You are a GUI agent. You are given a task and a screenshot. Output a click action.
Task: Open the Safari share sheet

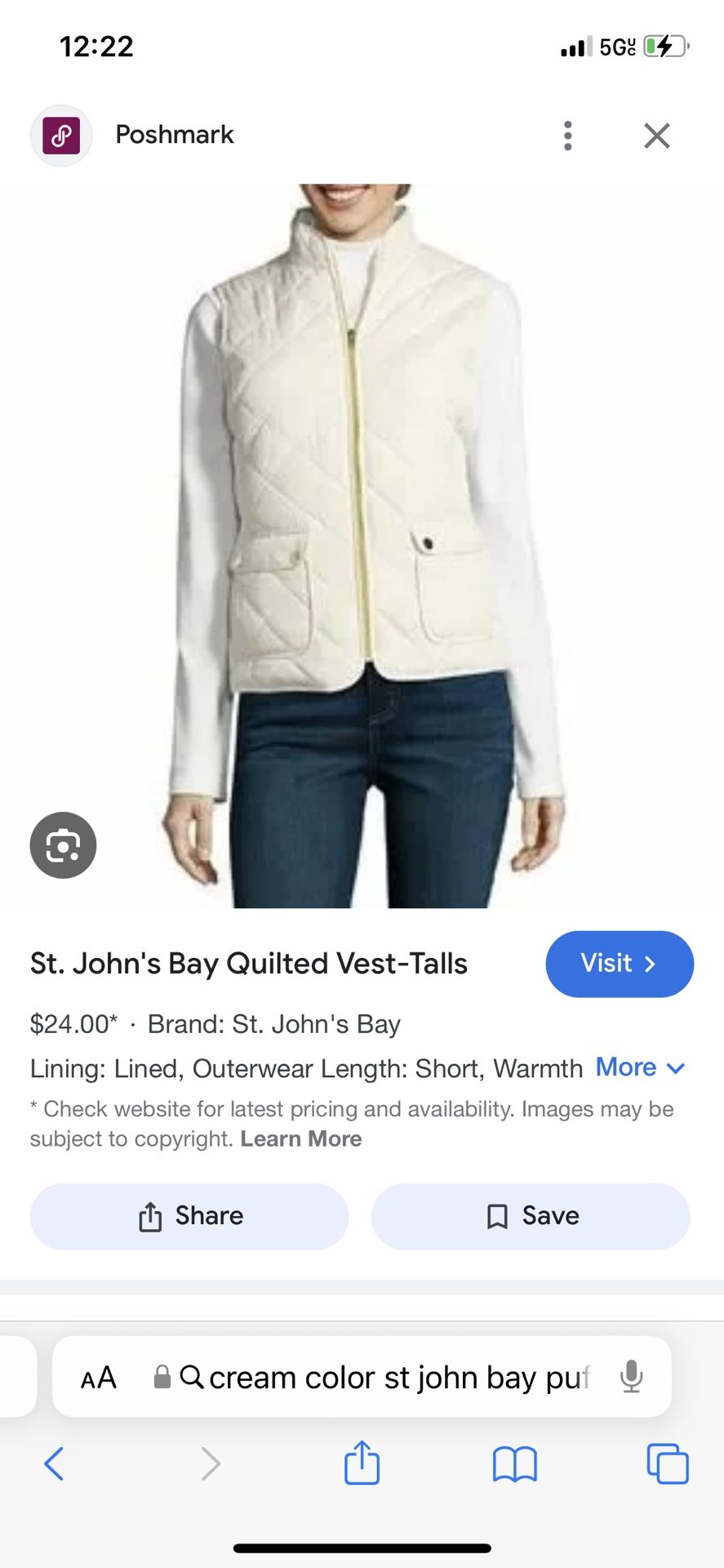pos(362,1463)
